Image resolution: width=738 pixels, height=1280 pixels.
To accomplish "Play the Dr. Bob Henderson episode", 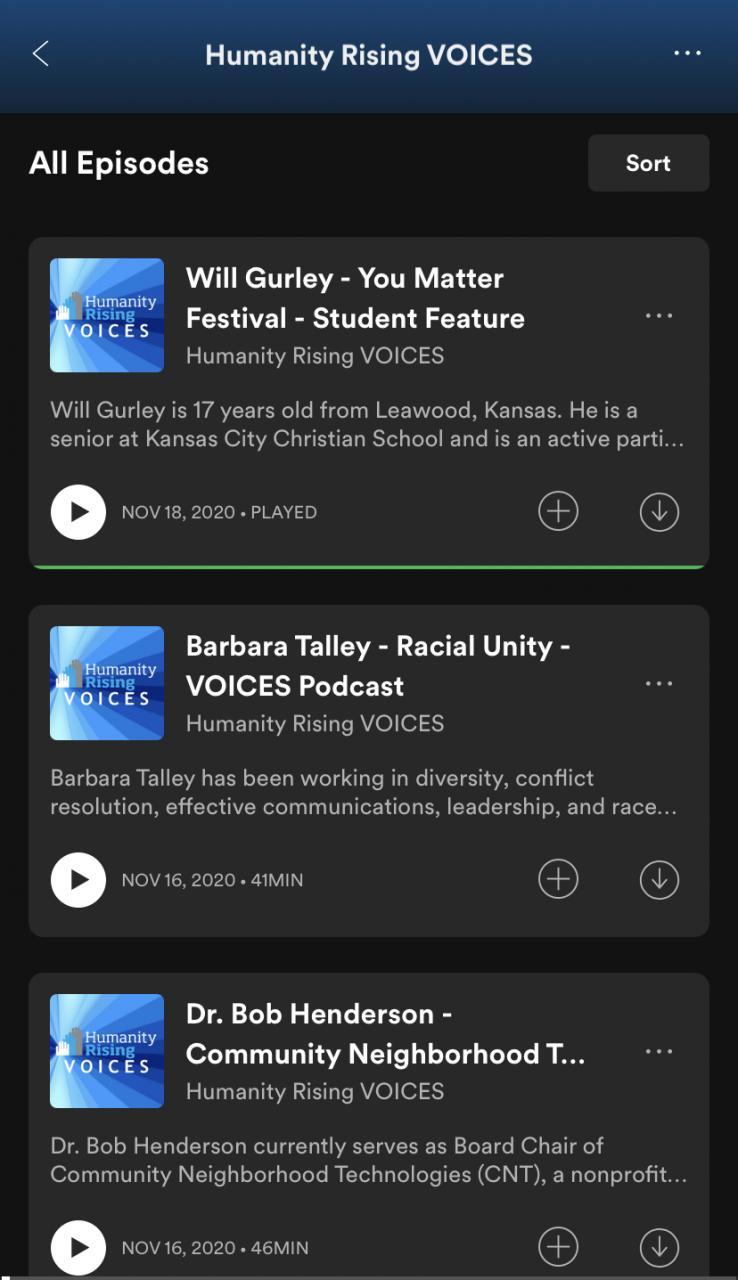I will [x=78, y=1247].
